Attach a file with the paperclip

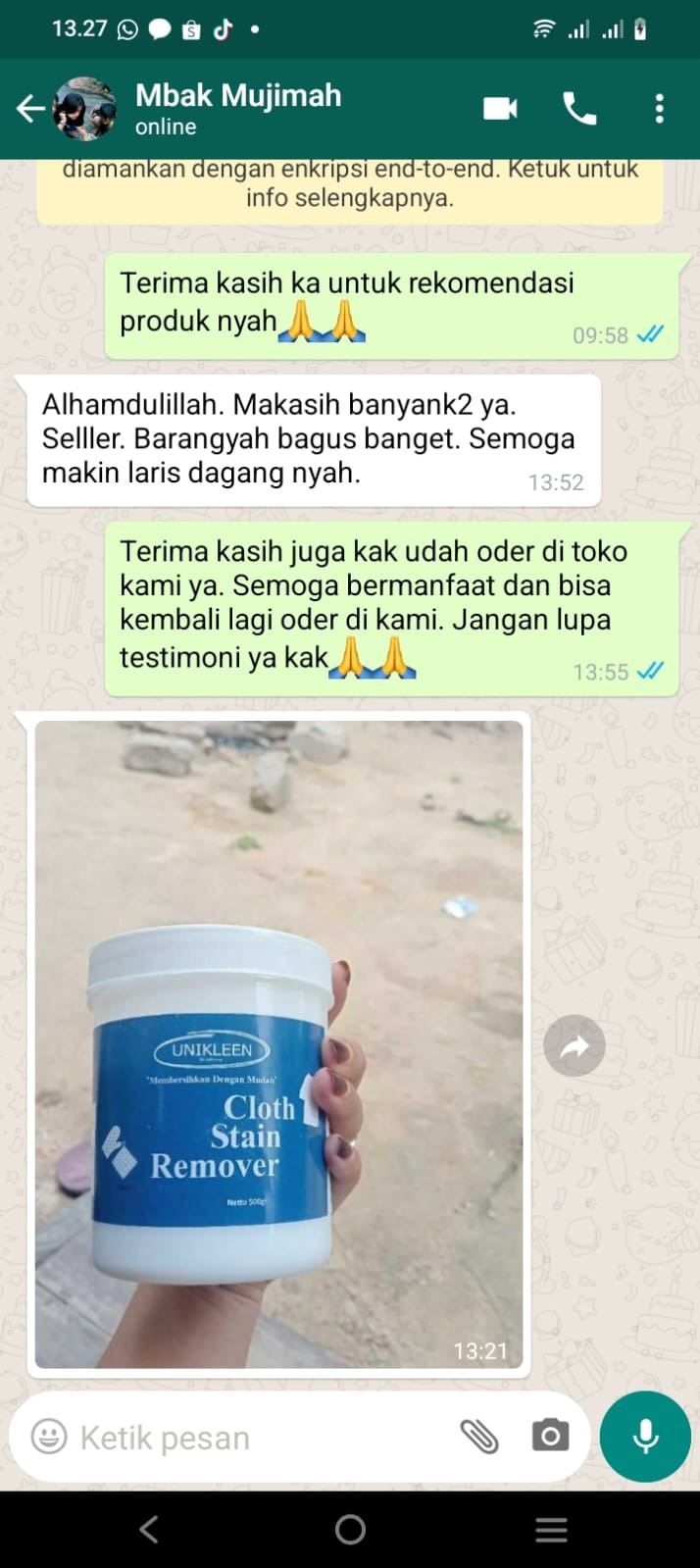pos(479,1437)
